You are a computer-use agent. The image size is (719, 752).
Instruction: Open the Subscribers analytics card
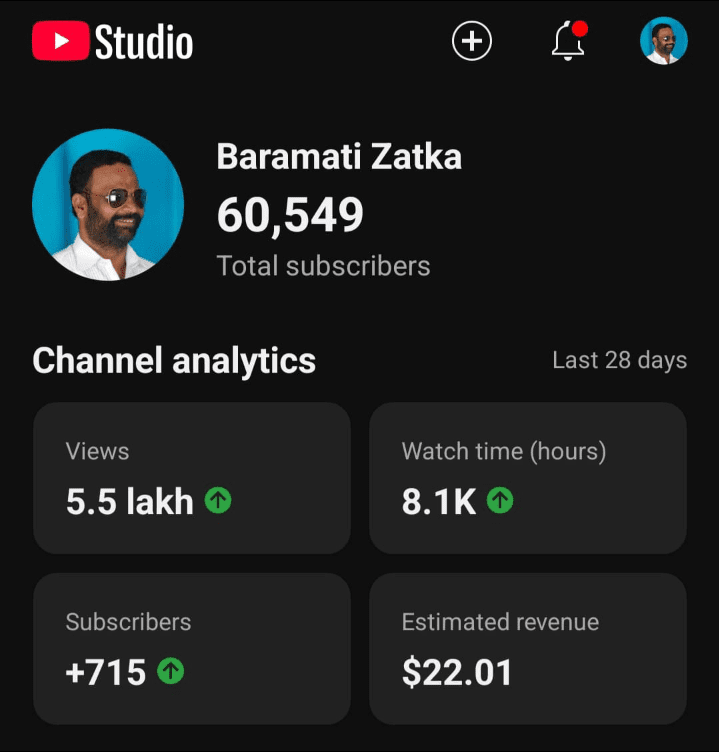[192, 648]
